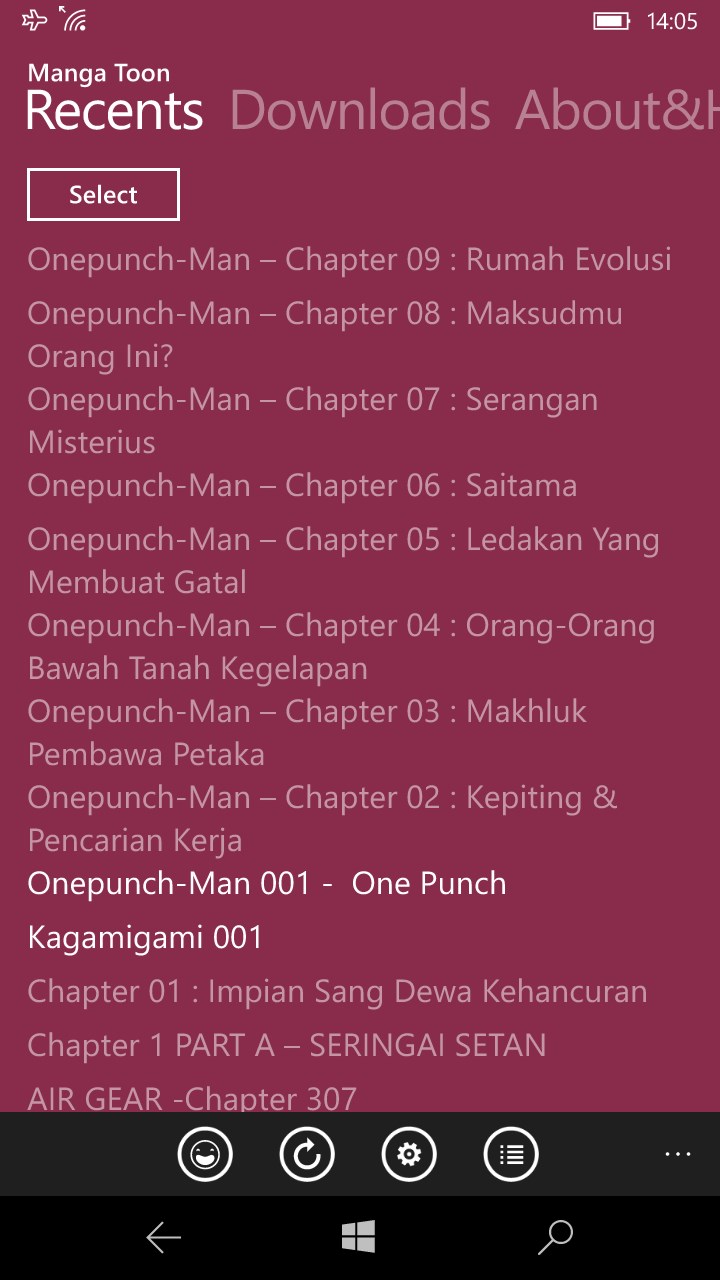Viewport: 720px width, 1280px height.
Task: Open Onepunch-Man Chapter 07 Serangan Misterius
Action: tap(312, 420)
